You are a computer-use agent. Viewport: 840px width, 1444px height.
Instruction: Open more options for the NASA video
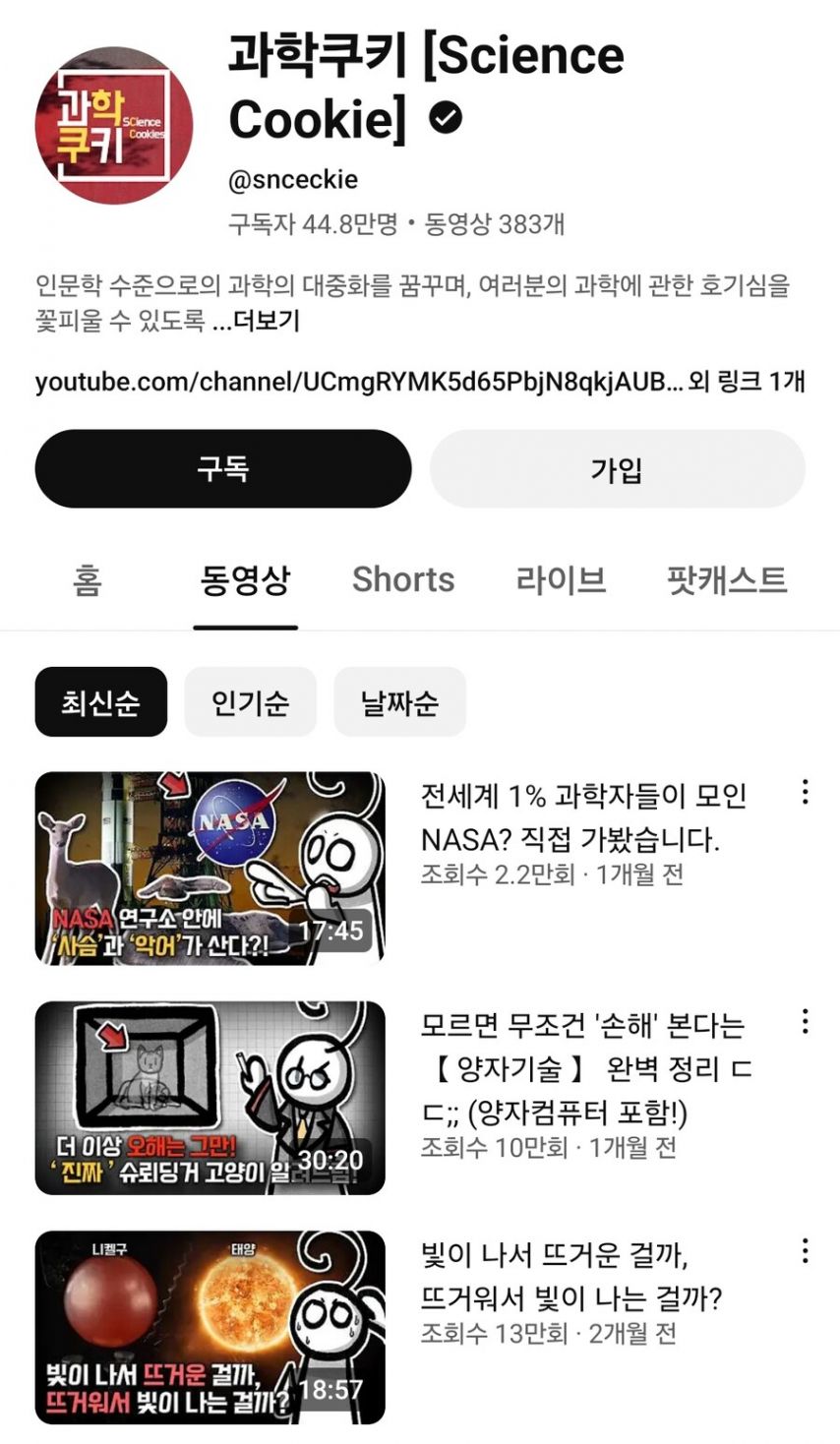coord(805,792)
